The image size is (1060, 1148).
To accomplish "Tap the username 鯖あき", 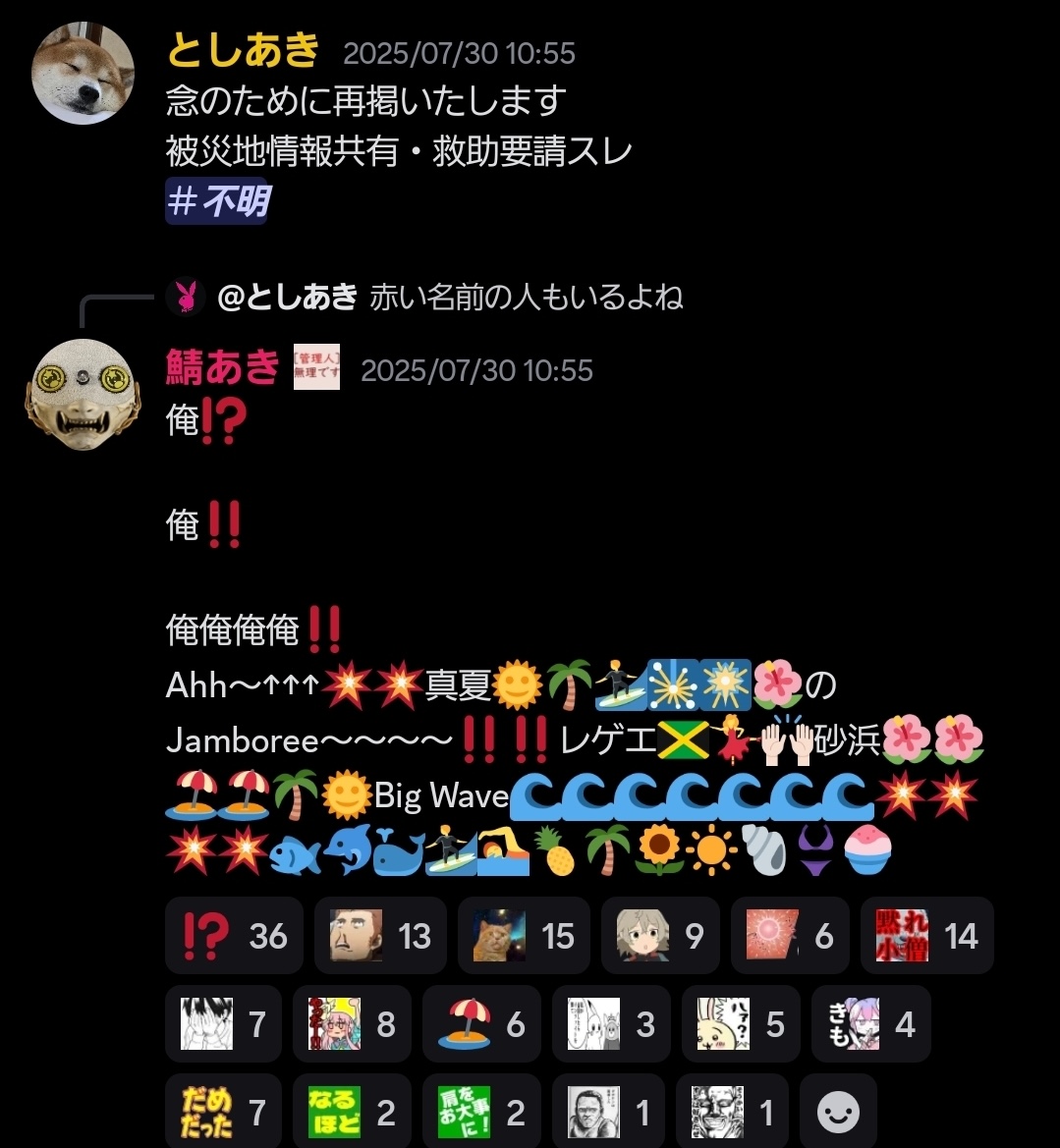I will click(223, 367).
